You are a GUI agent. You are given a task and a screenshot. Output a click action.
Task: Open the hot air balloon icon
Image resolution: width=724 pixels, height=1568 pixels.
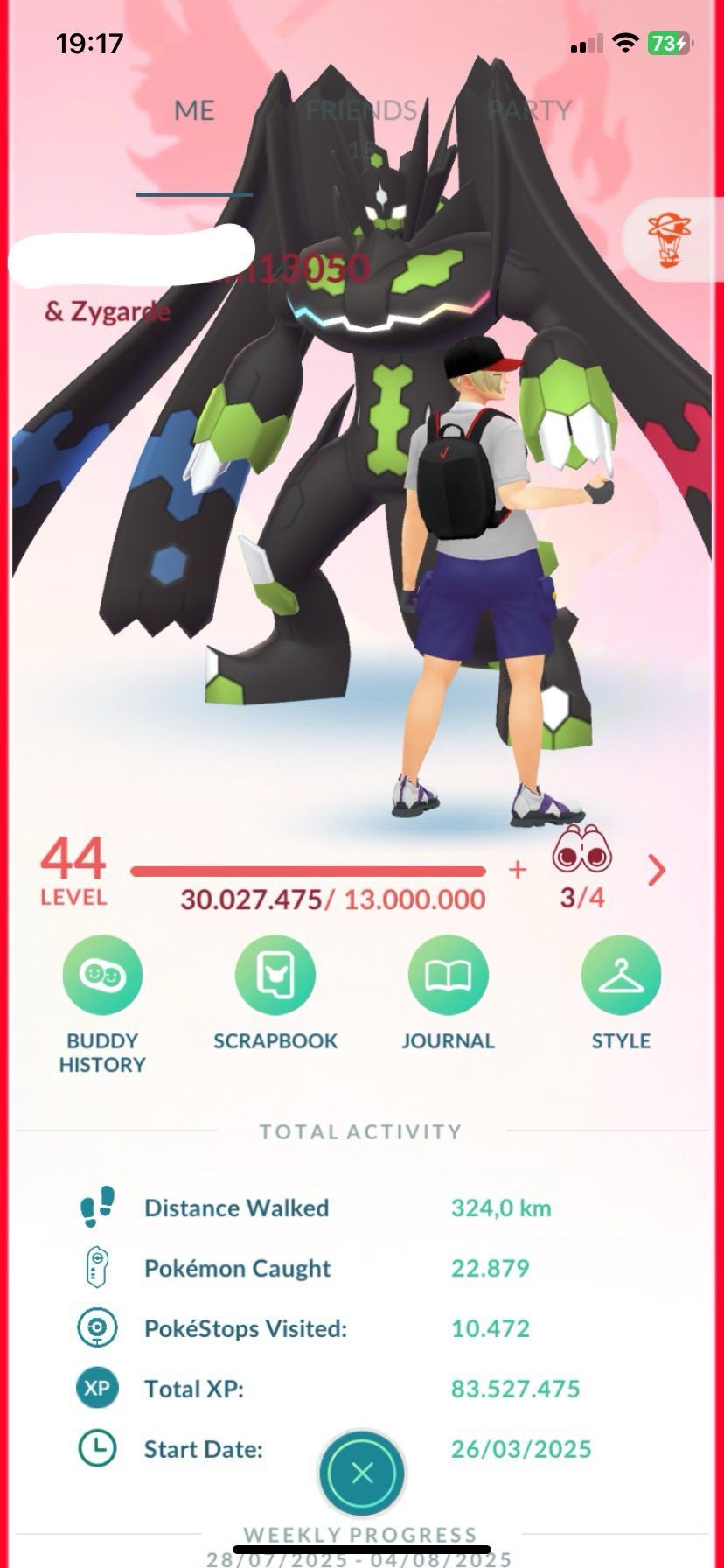[x=669, y=240]
